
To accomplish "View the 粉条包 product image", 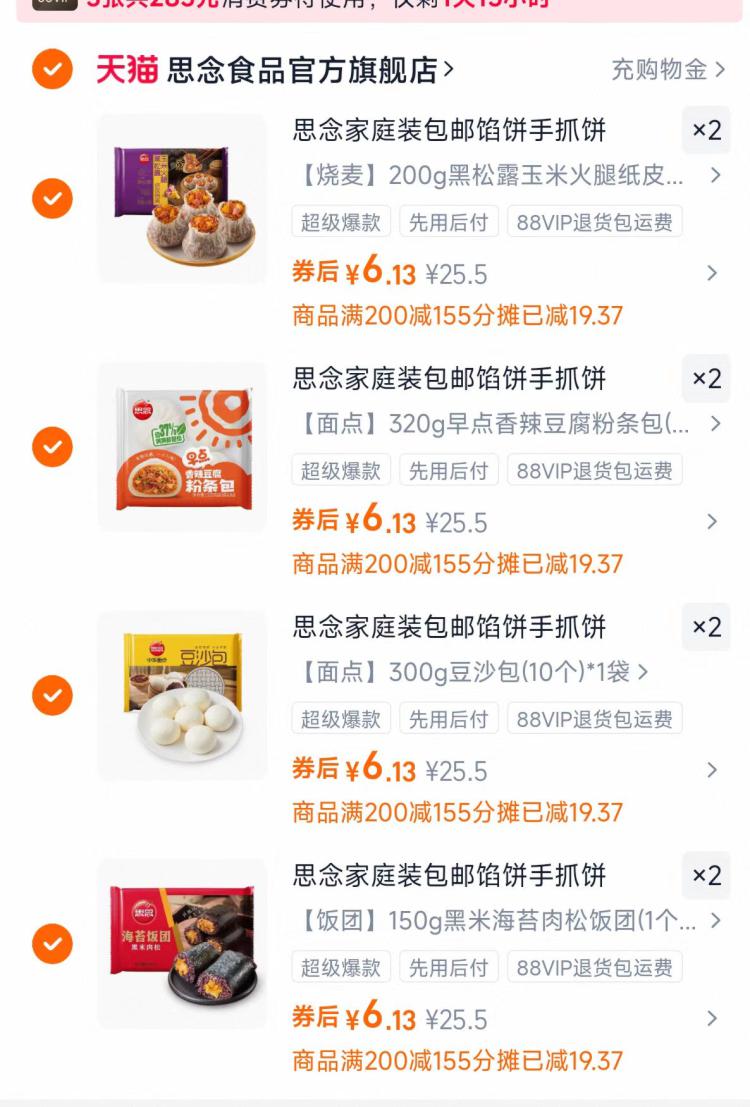I will [182, 446].
